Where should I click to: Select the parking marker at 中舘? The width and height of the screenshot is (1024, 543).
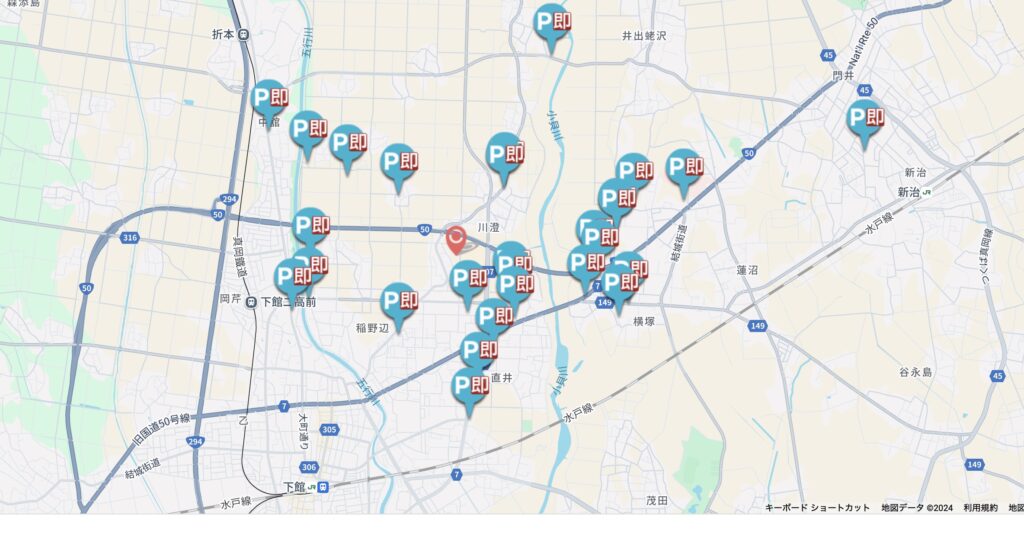(x=269, y=98)
